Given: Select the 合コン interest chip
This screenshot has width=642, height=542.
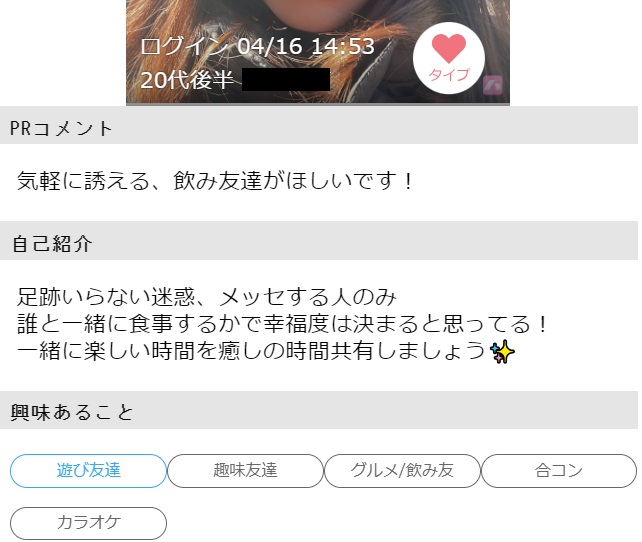Looking at the screenshot, I should tap(559, 470).
